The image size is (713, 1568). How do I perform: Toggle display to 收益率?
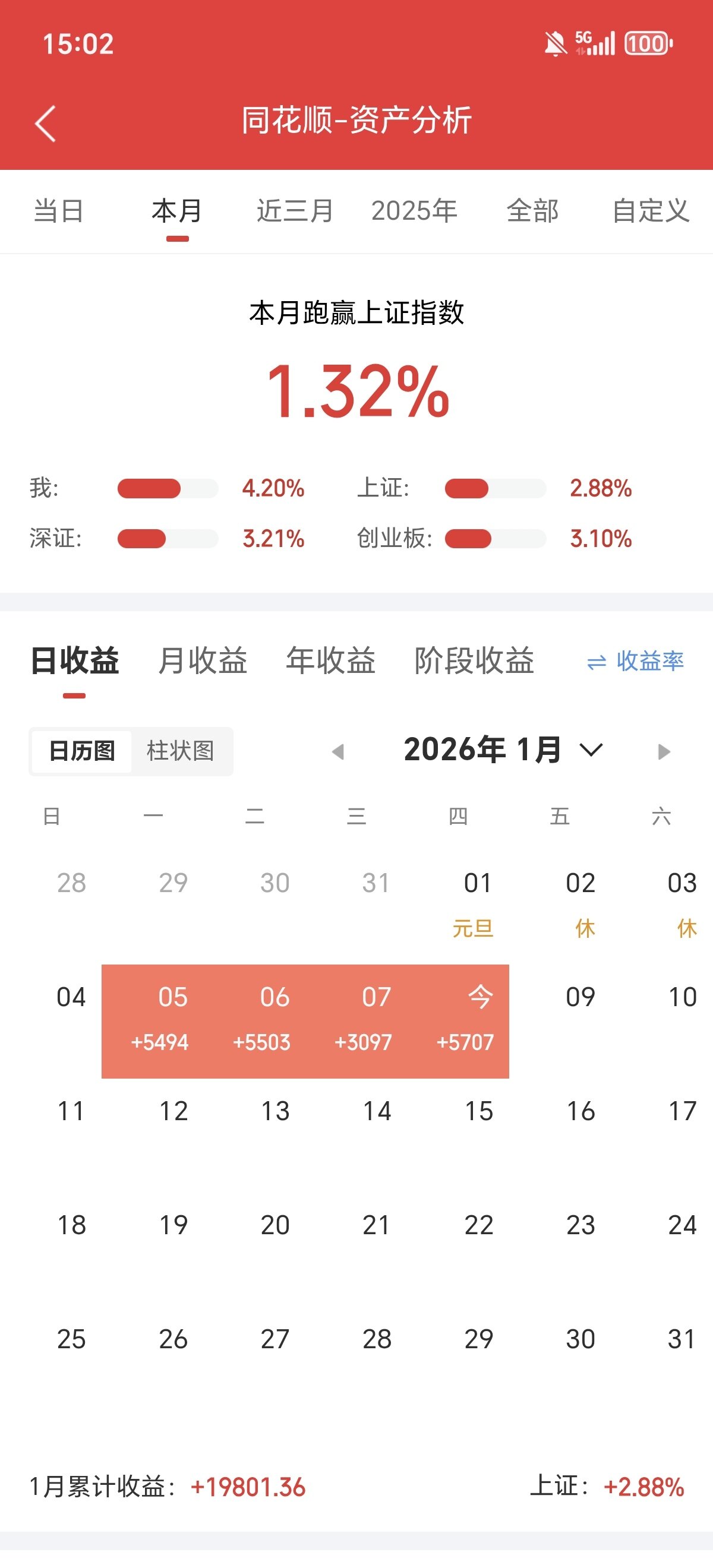(636, 661)
